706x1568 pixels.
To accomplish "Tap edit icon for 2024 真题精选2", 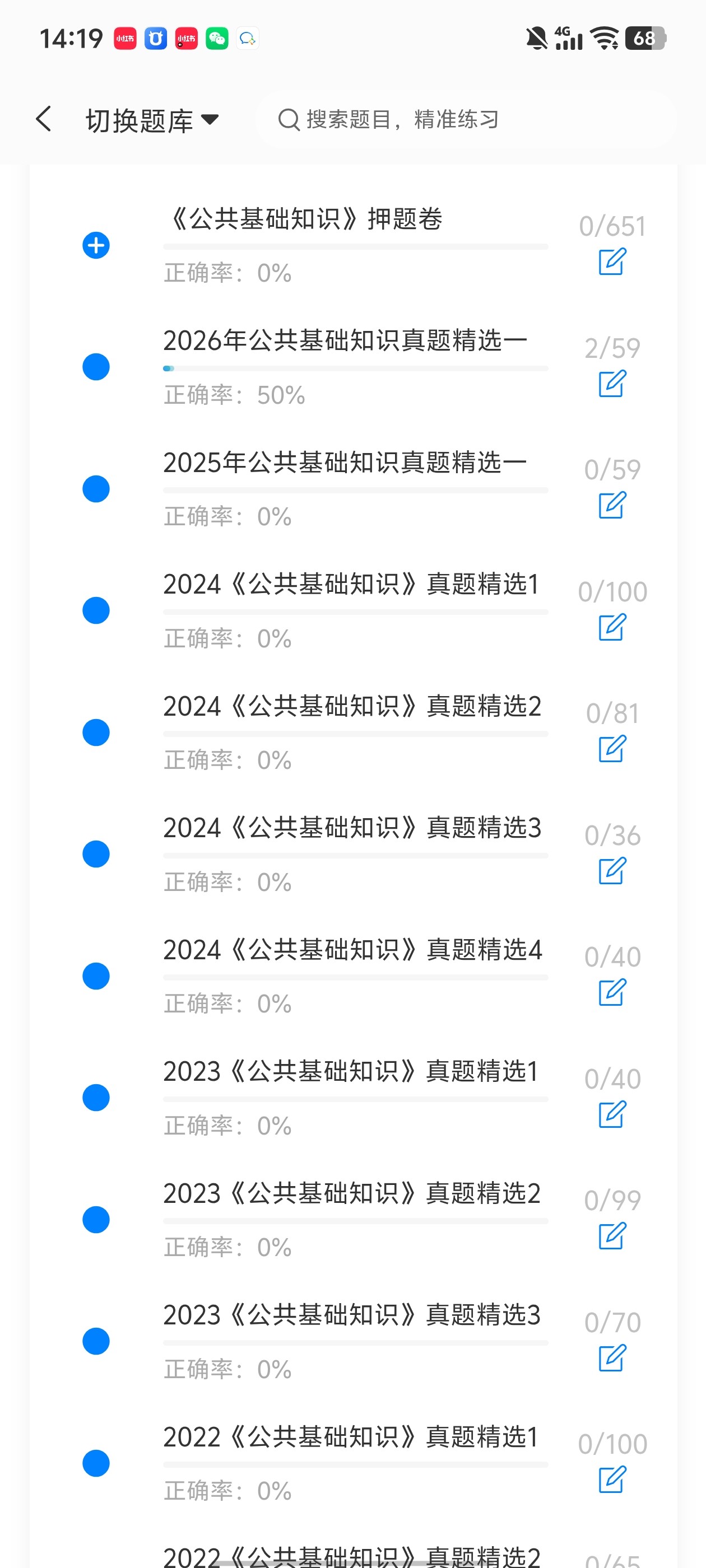I will [x=611, y=749].
